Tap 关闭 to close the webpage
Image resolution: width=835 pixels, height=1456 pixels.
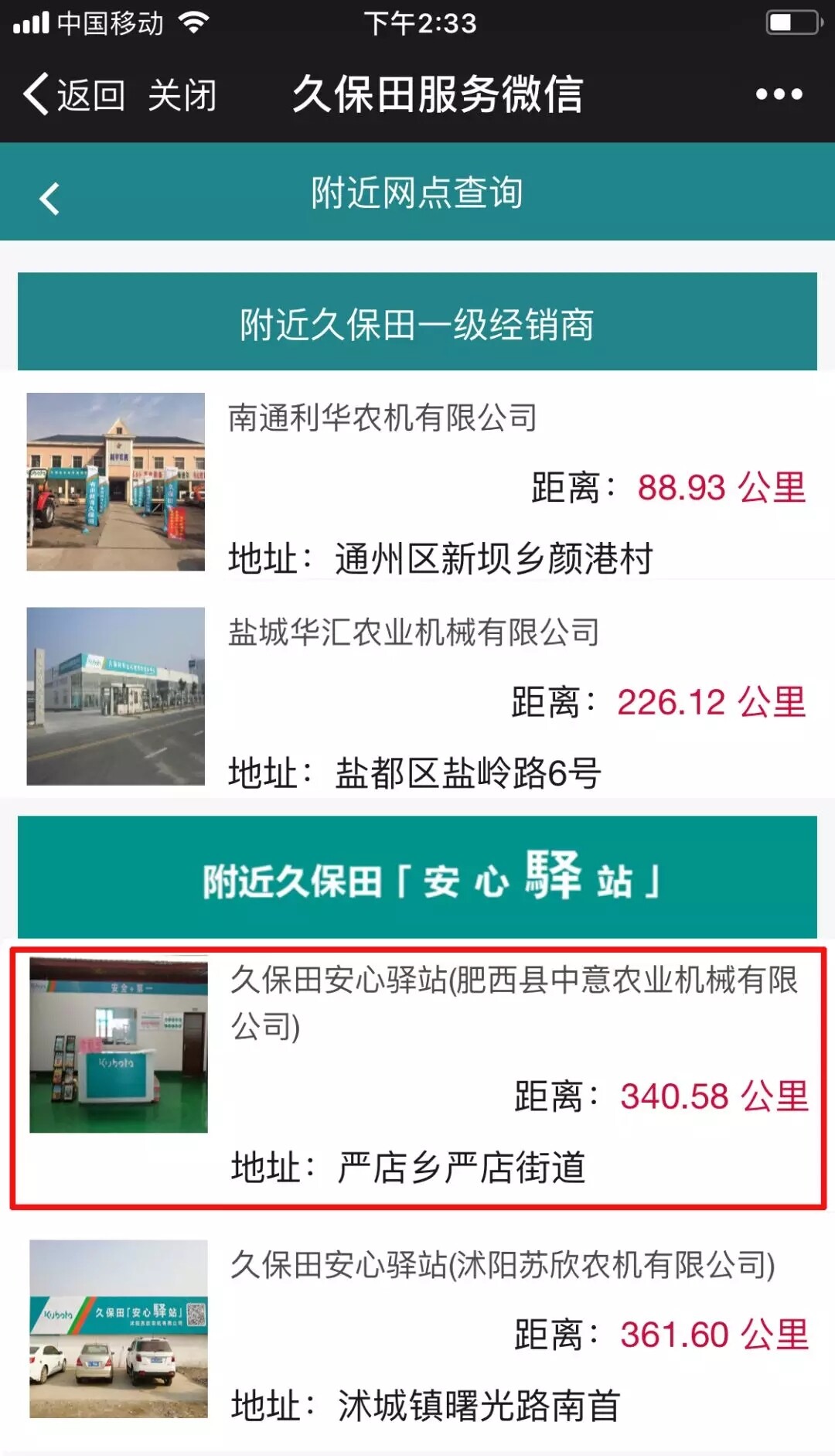click(182, 94)
